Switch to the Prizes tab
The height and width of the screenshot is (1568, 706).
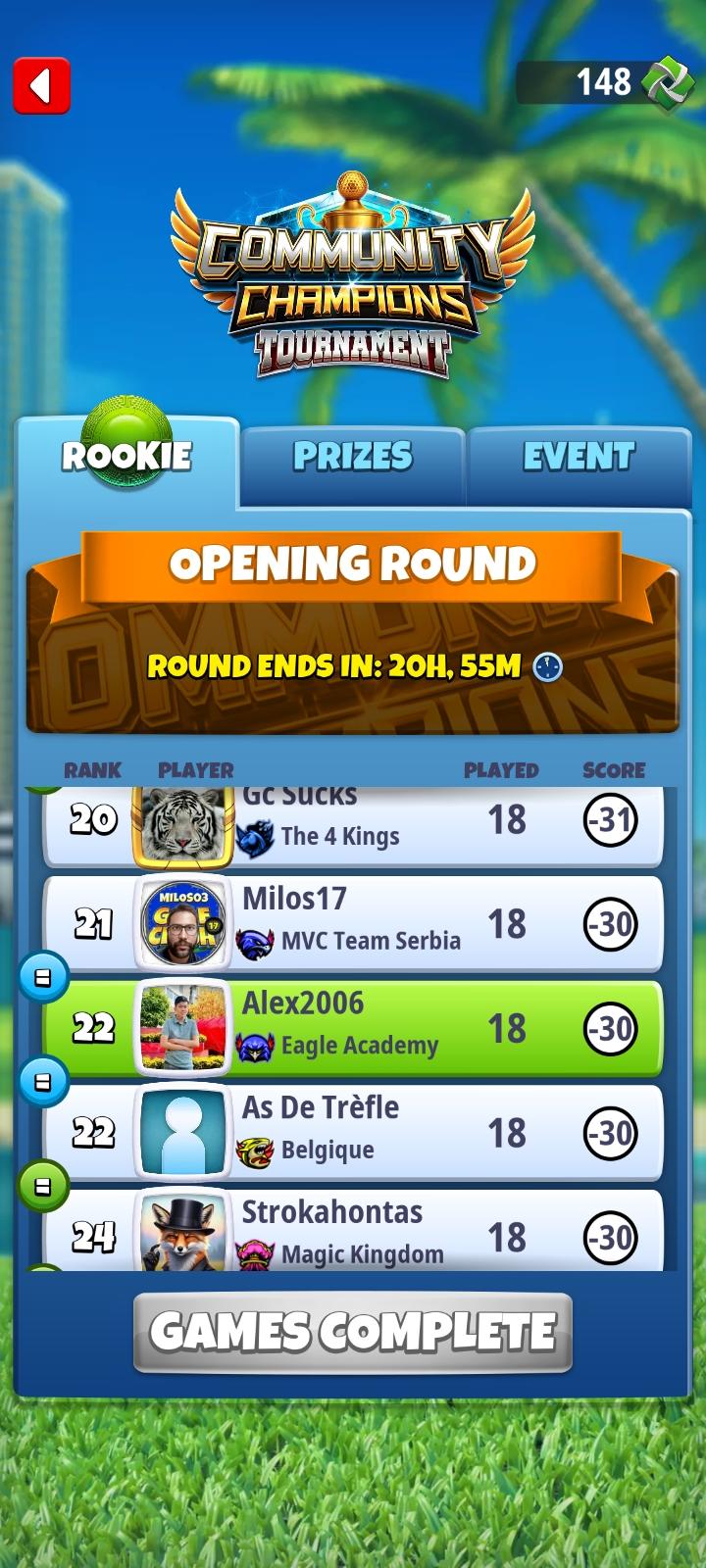pyautogui.click(x=352, y=457)
